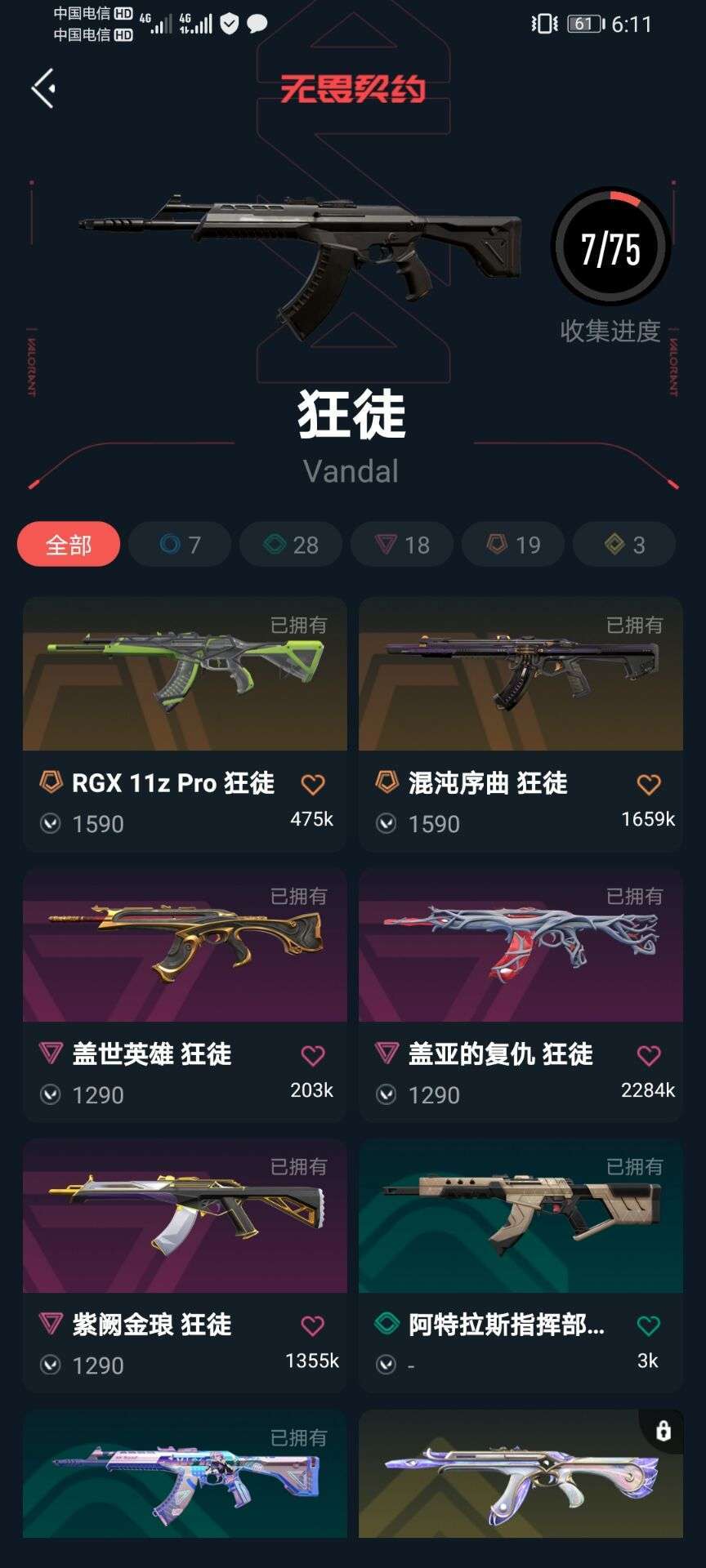Image resolution: width=706 pixels, height=1568 pixels.
Task: Open the 阿特拉斯指挥部 skin card
Action: click(521, 1266)
